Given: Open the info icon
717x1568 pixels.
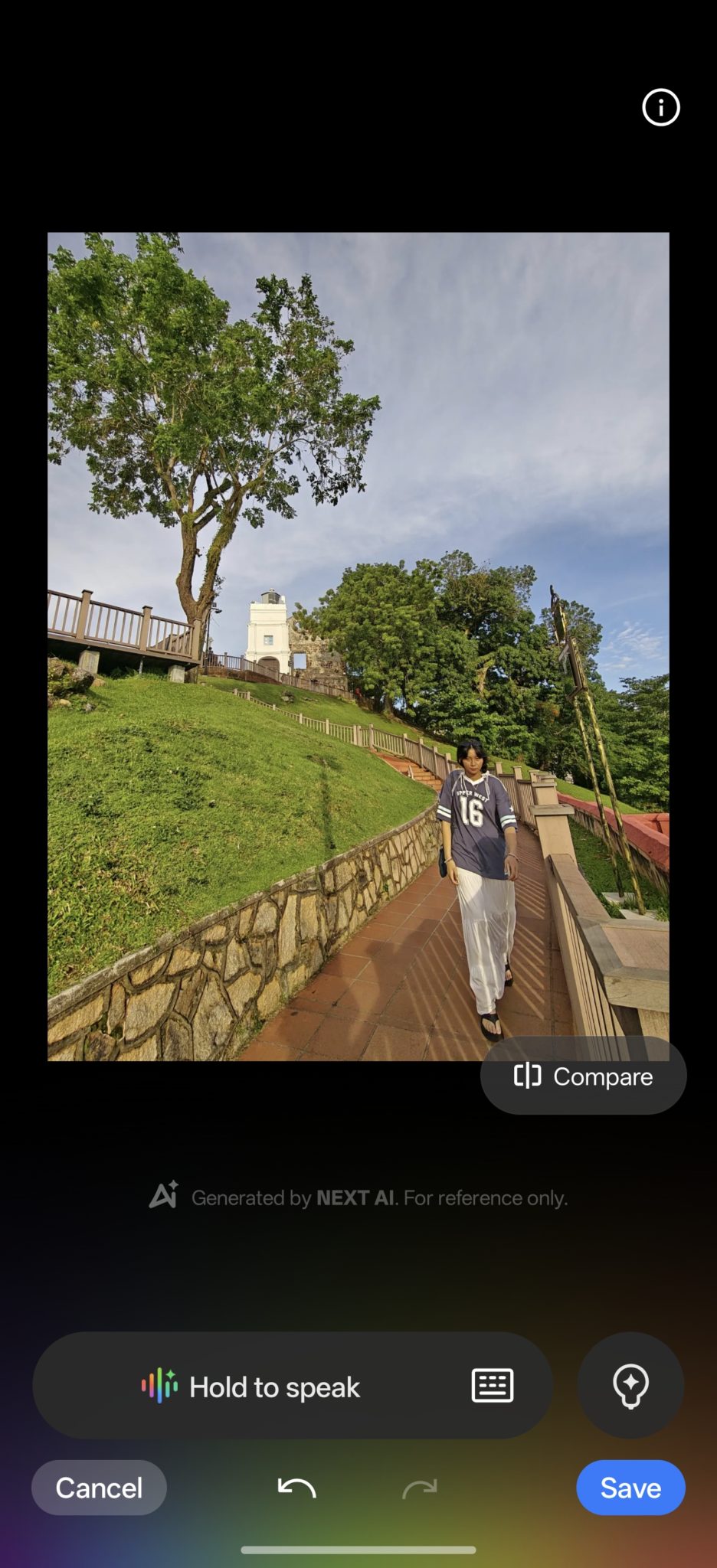Looking at the screenshot, I should (660, 107).
